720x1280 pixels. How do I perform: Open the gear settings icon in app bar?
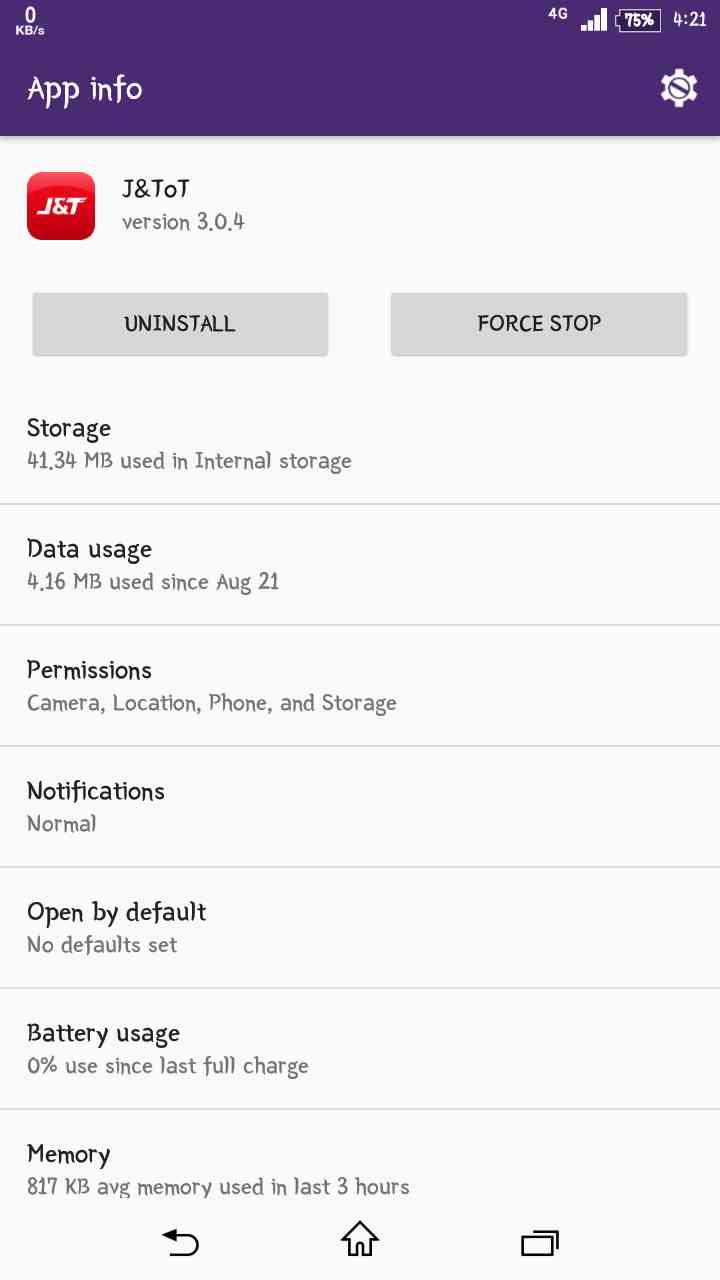[x=678, y=89]
